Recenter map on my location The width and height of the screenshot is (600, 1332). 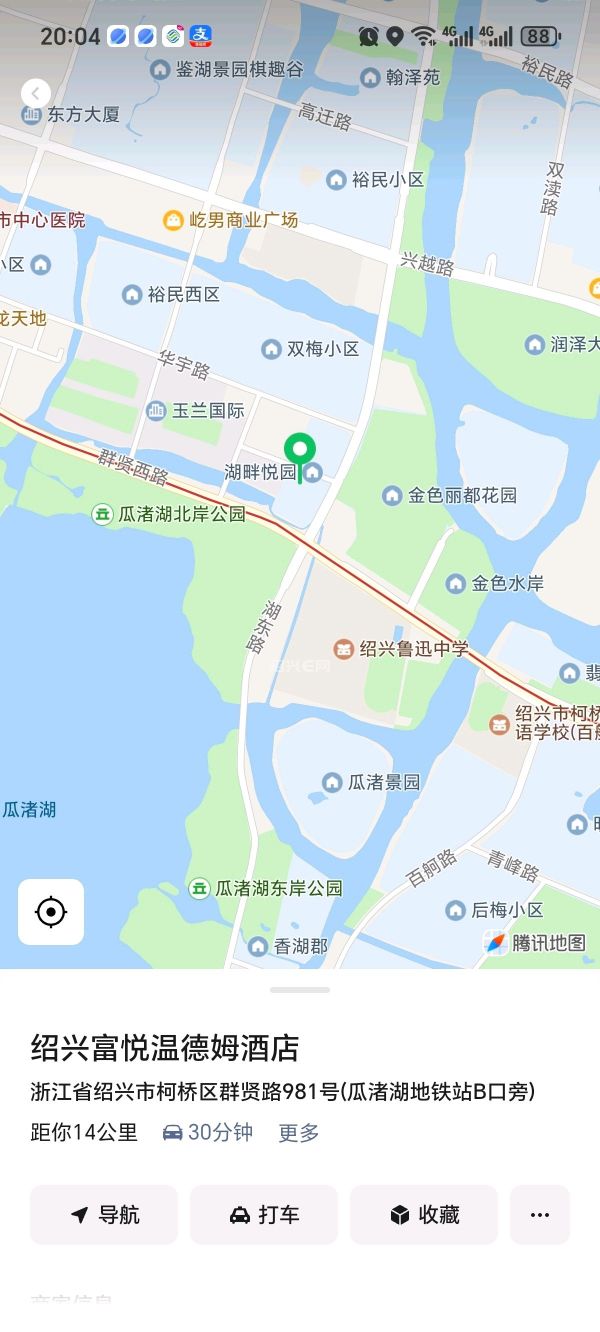51,912
